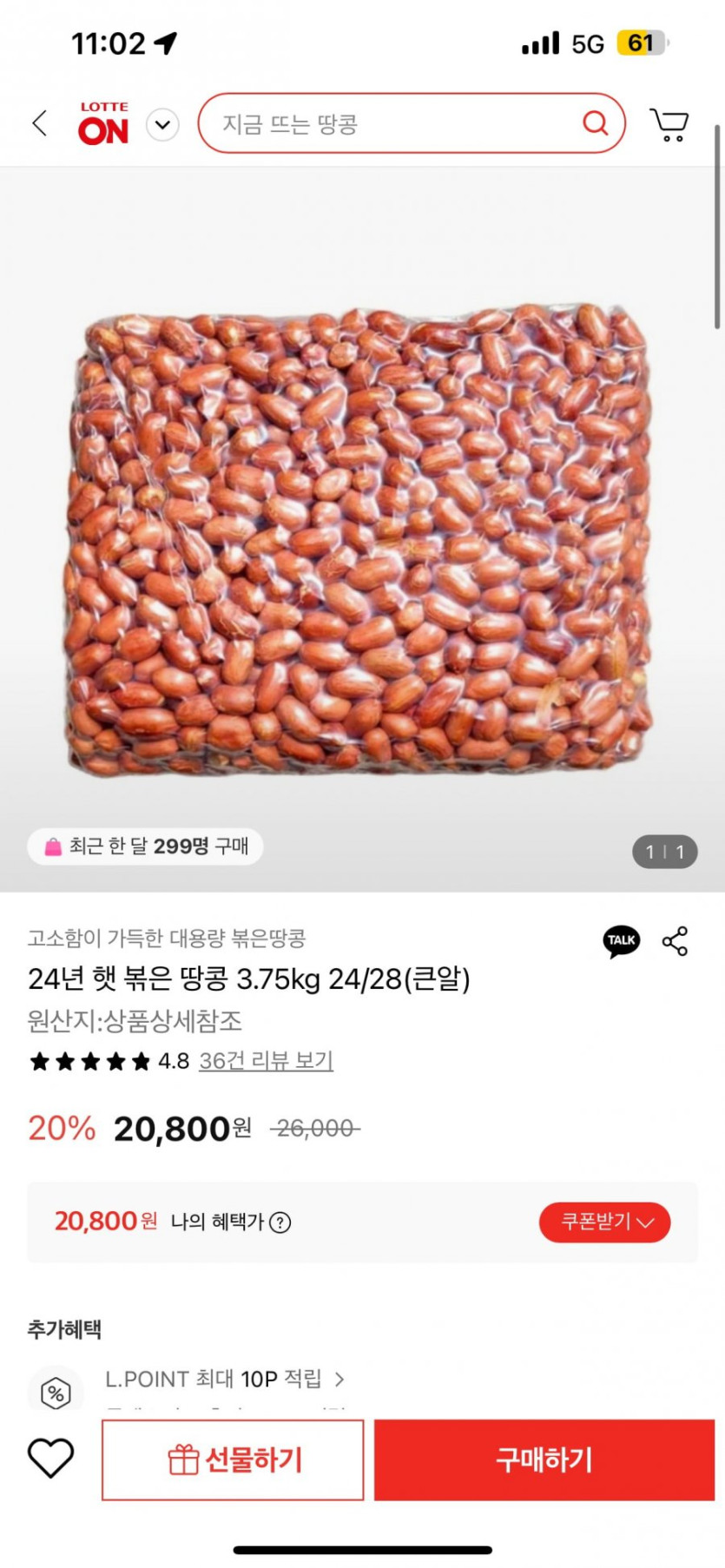
Task: Open the 쿠폰받기 coupon dropdown
Action: pos(604,1222)
